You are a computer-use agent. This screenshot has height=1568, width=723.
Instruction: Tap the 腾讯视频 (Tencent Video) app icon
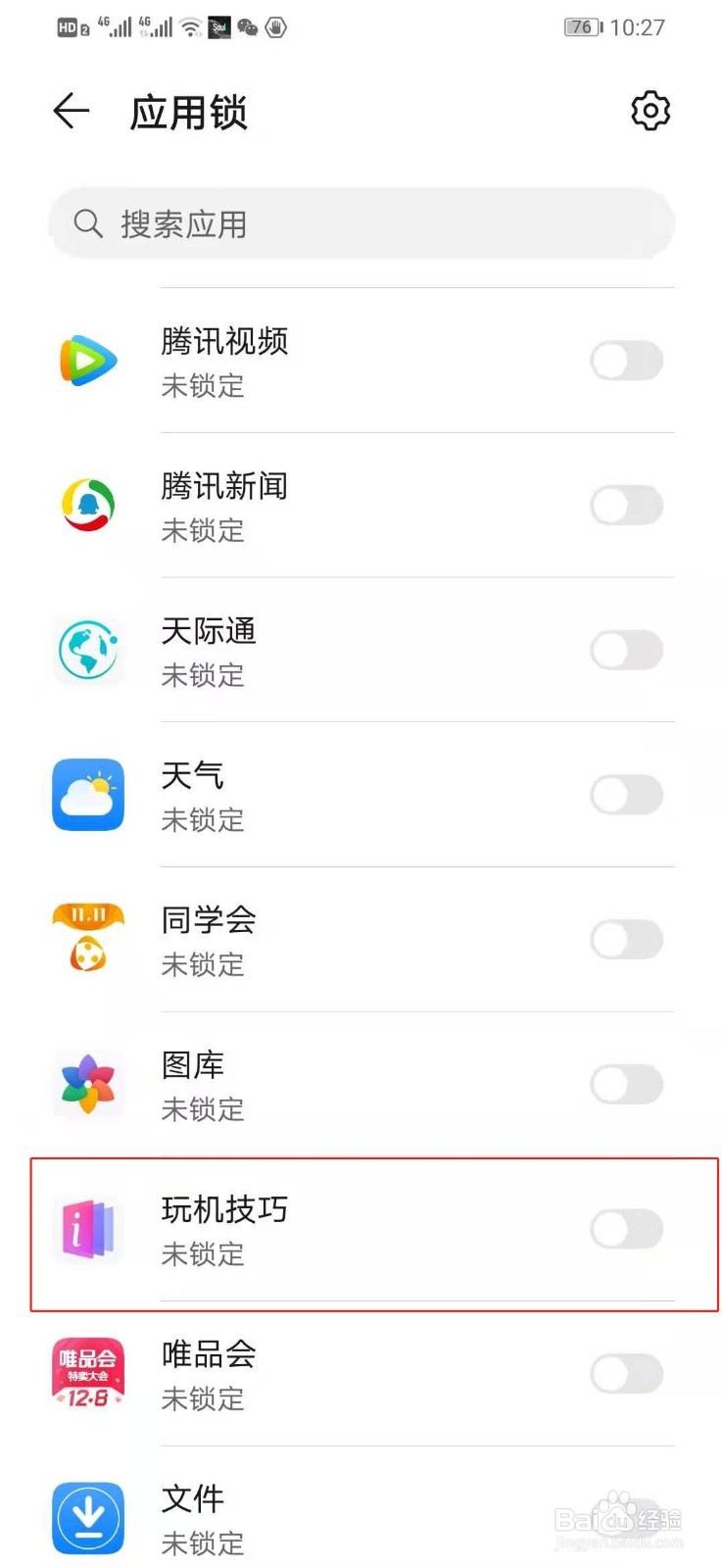coord(88,361)
